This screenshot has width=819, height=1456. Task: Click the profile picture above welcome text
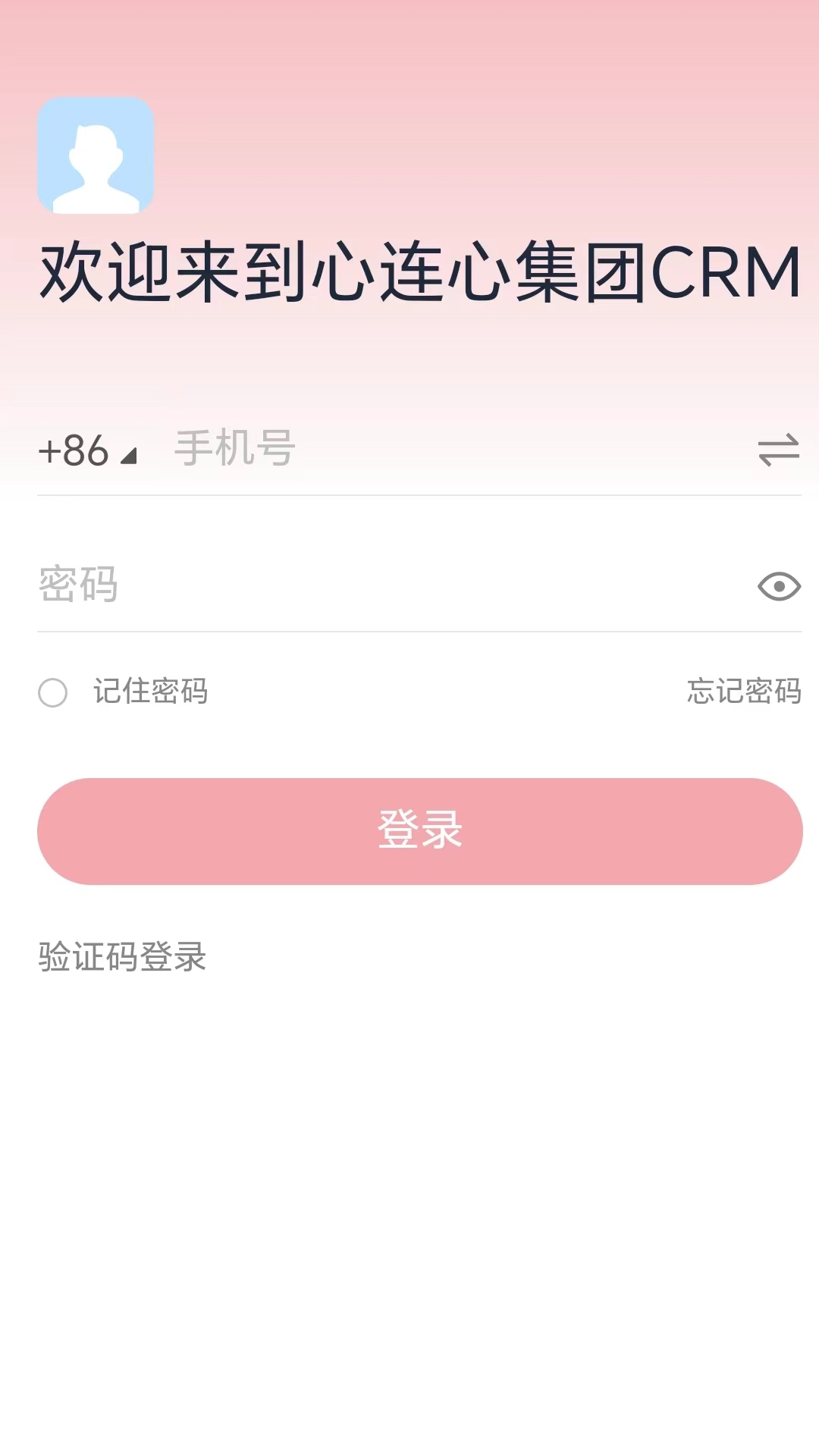click(x=94, y=155)
